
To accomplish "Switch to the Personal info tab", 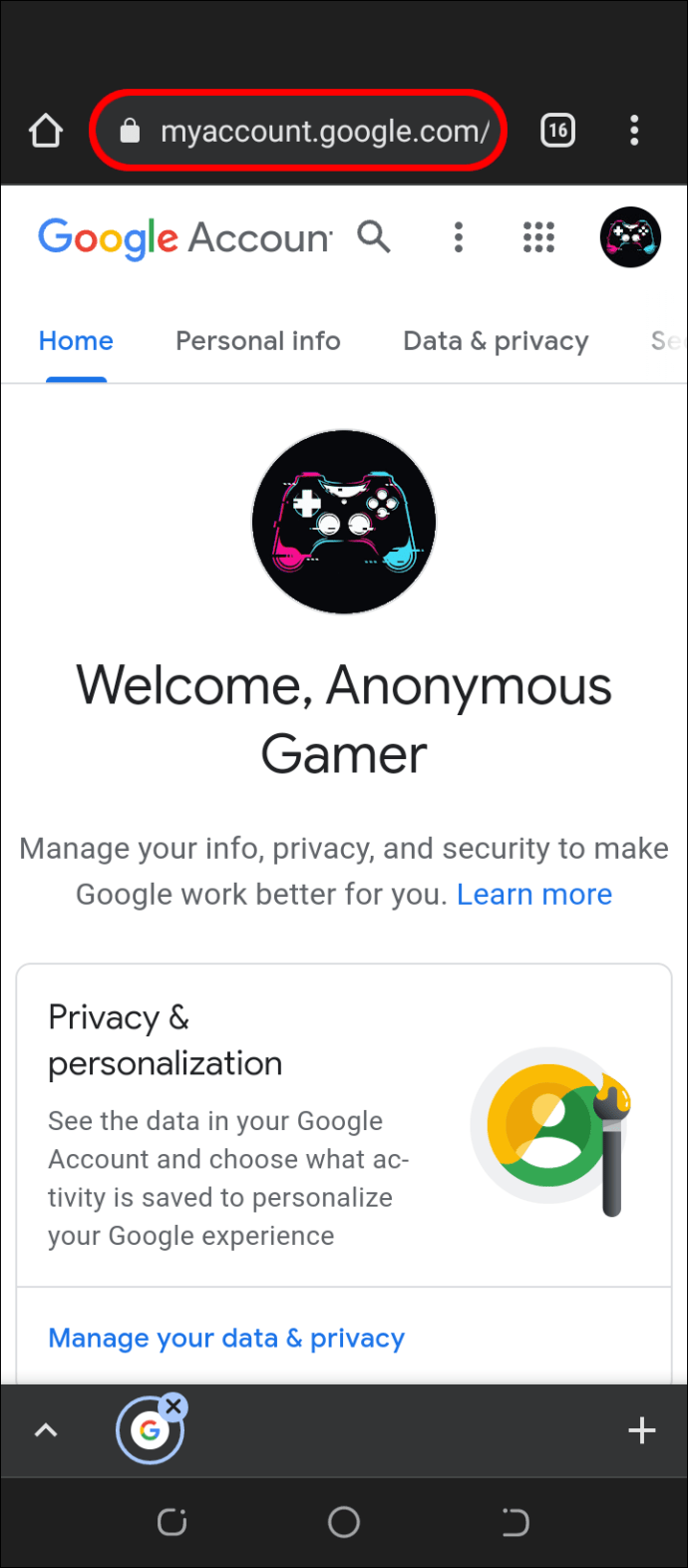I will (258, 341).
